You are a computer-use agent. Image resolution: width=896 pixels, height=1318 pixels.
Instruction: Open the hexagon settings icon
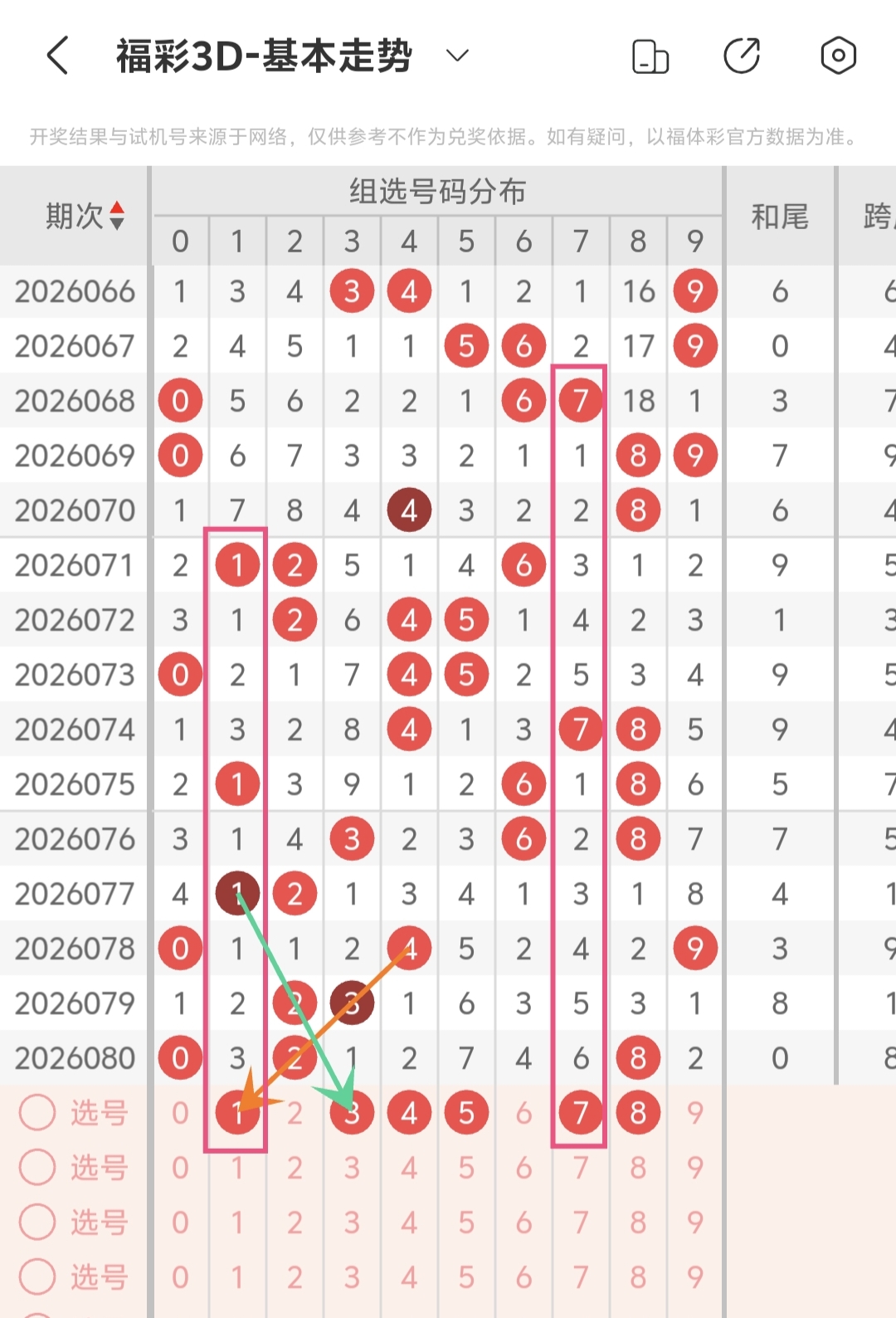point(838,56)
